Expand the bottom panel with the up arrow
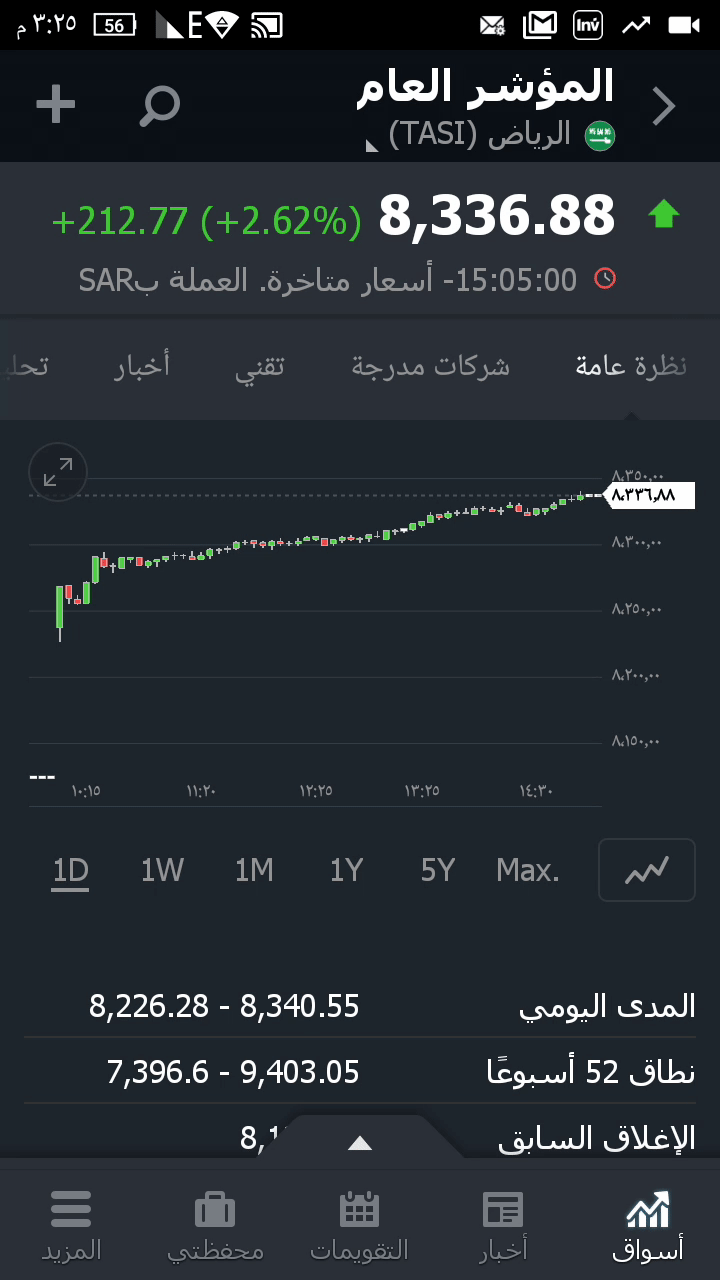The width and height of the screenshot is (720, 1280). (360, 1144)
